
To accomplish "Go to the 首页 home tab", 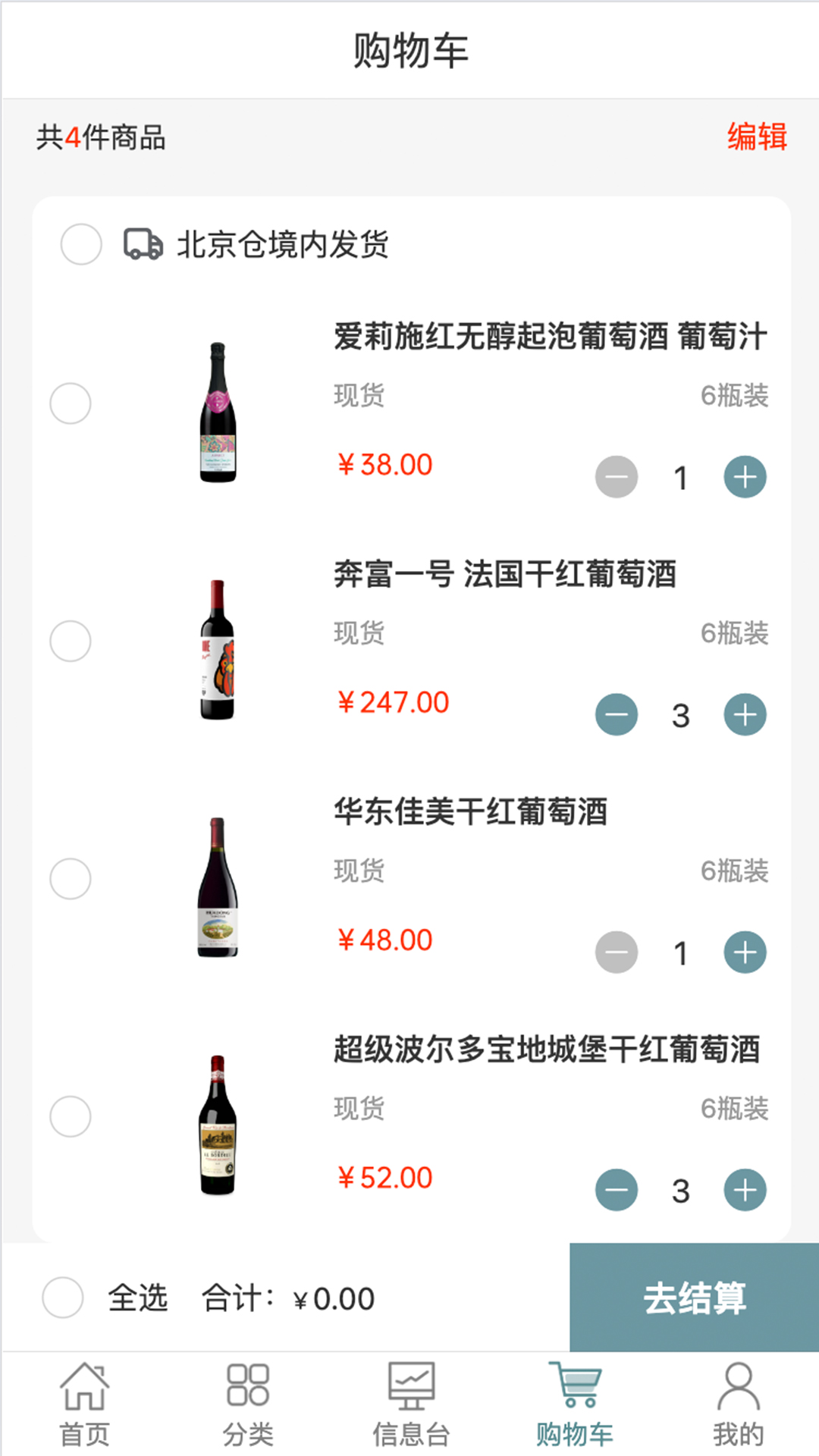I will (84, 1404).
